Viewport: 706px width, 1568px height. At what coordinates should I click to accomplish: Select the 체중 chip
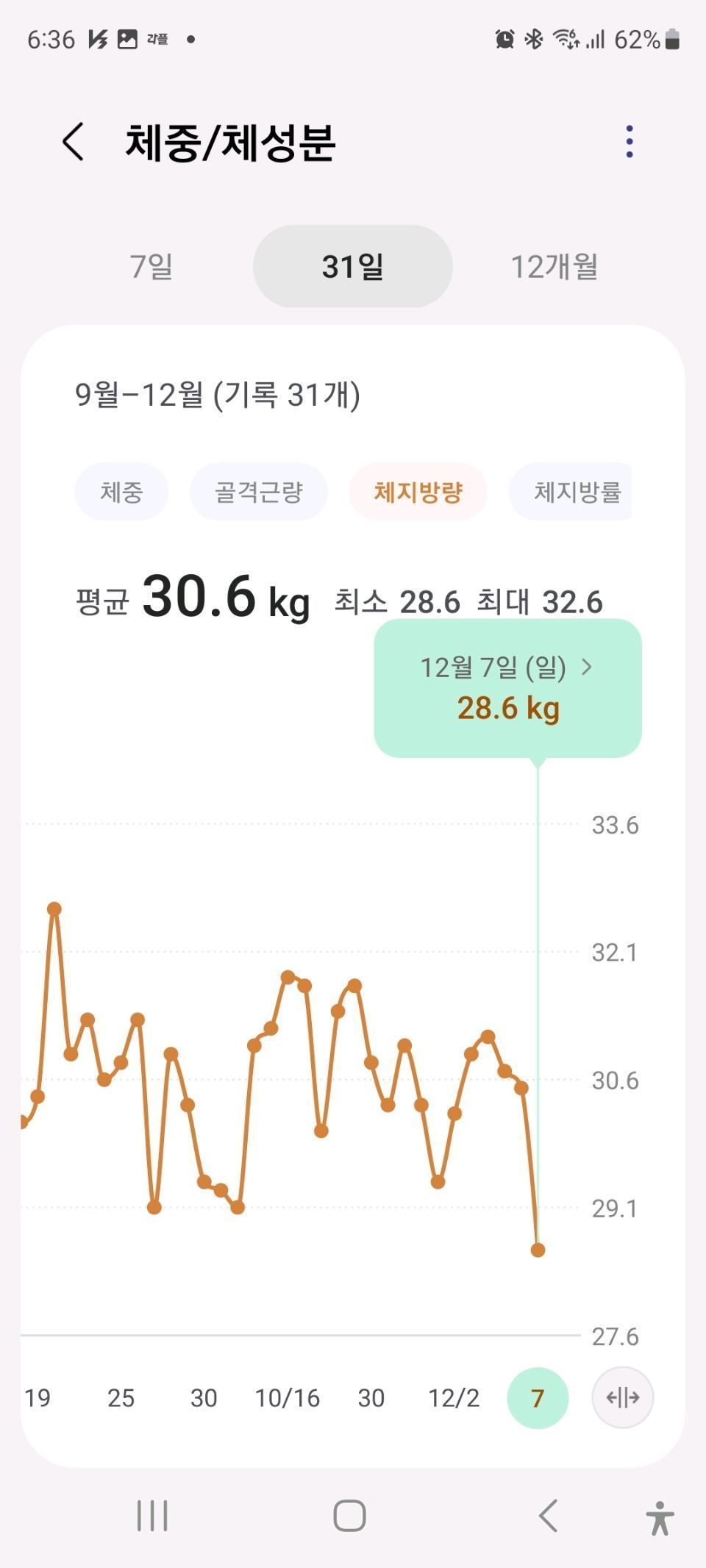(121, 492)
